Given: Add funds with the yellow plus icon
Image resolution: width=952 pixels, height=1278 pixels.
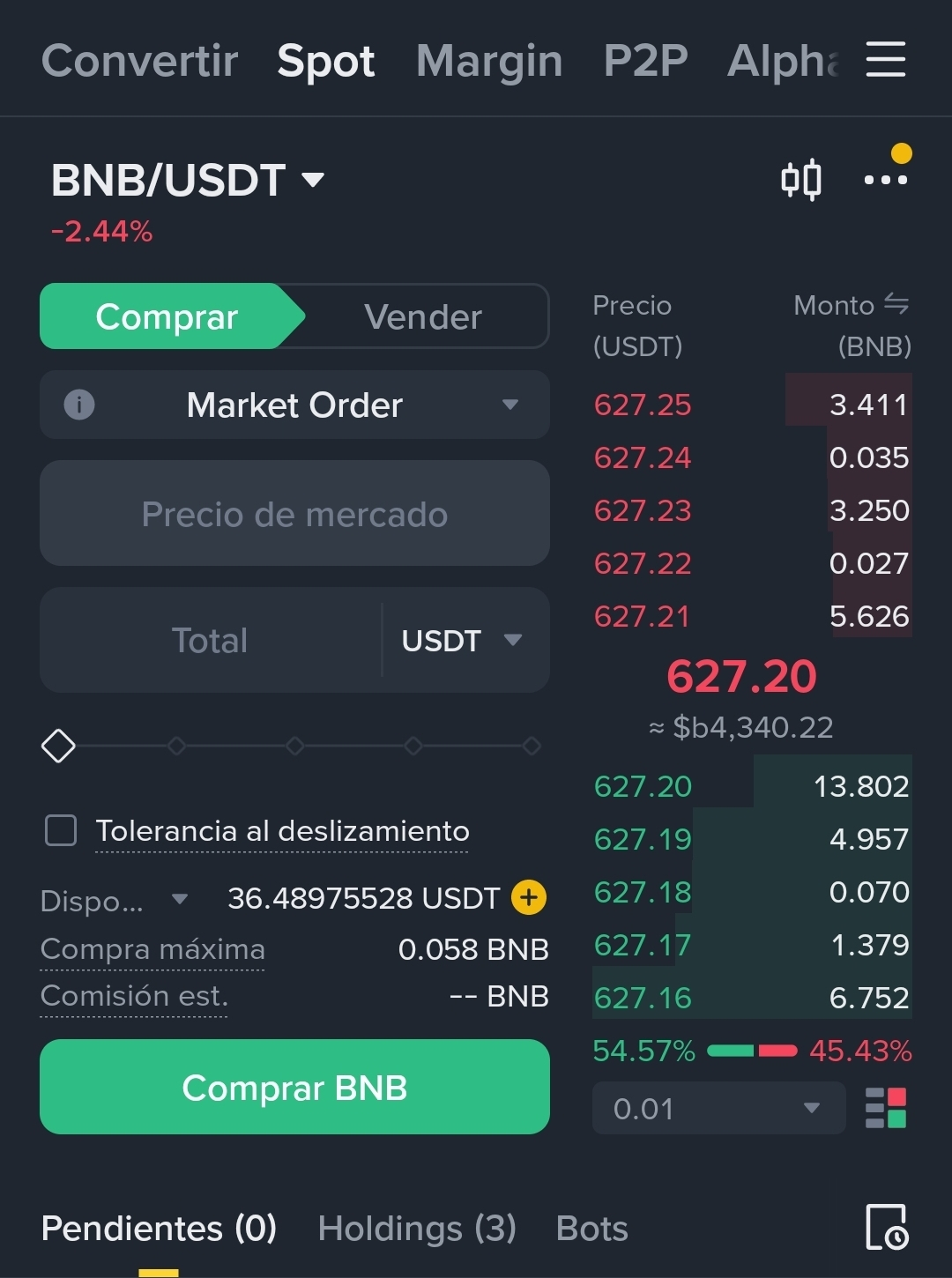Looking at the screenshot, I should 529,898.
